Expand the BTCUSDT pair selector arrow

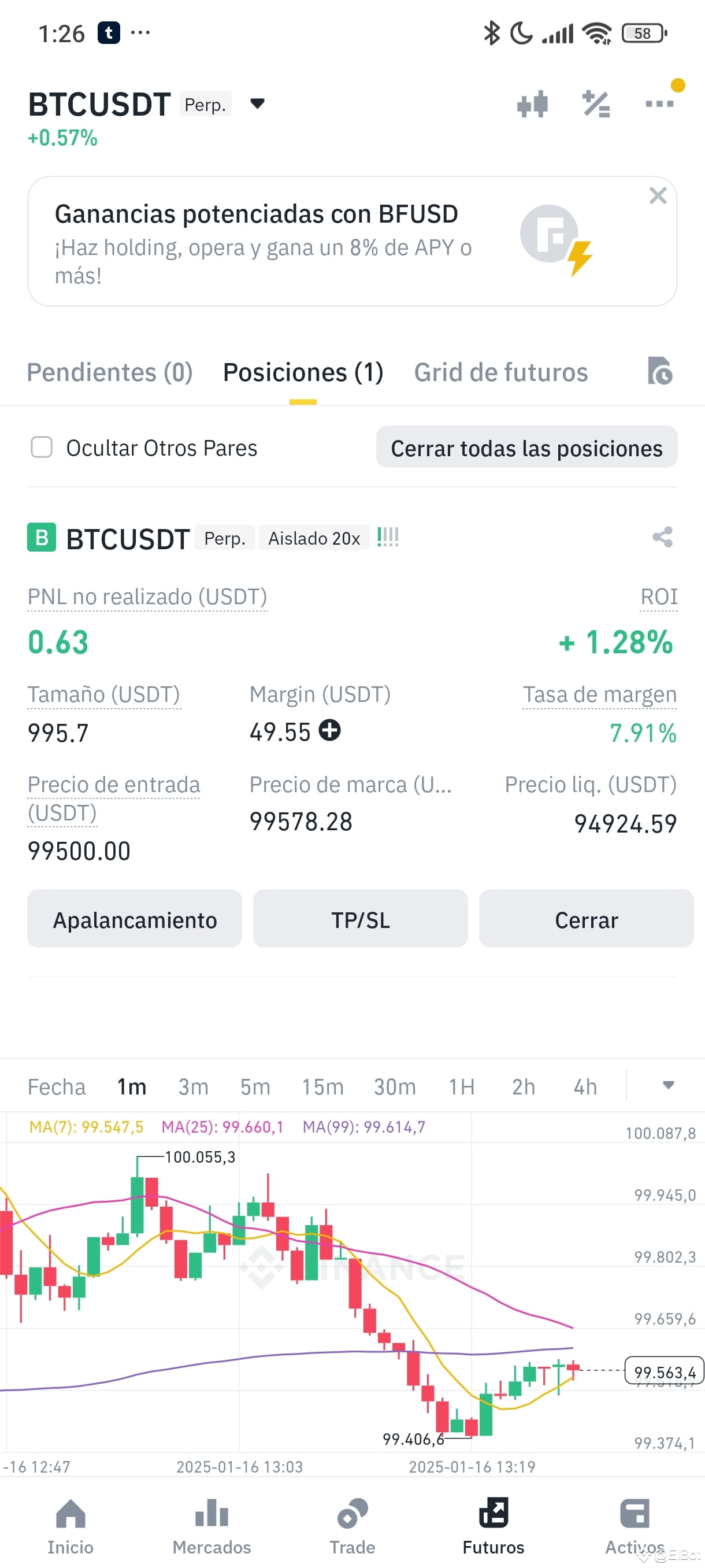(x=257, y=103)
